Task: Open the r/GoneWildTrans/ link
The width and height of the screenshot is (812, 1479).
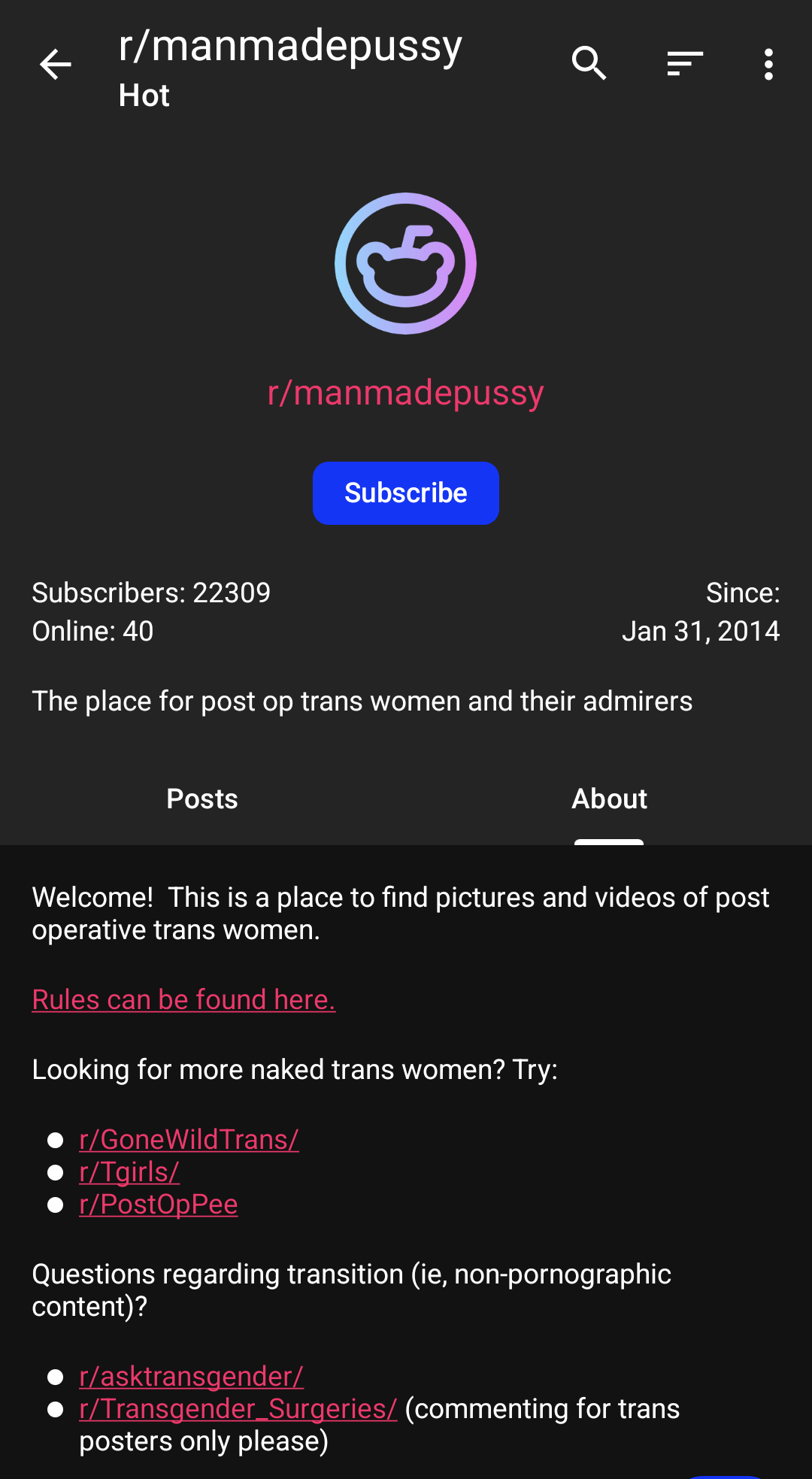Action: pos(189,1140)
